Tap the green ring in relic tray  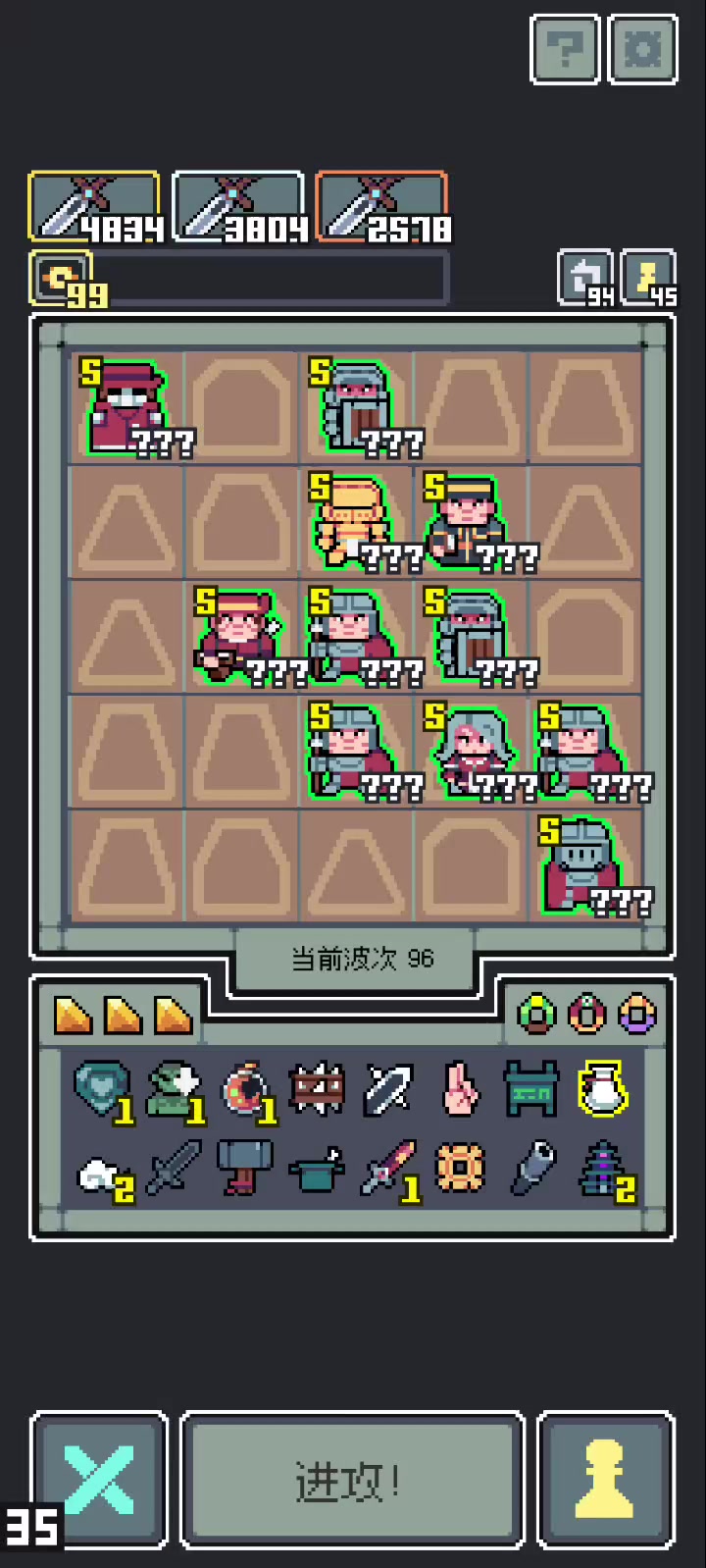(536, 1014)
